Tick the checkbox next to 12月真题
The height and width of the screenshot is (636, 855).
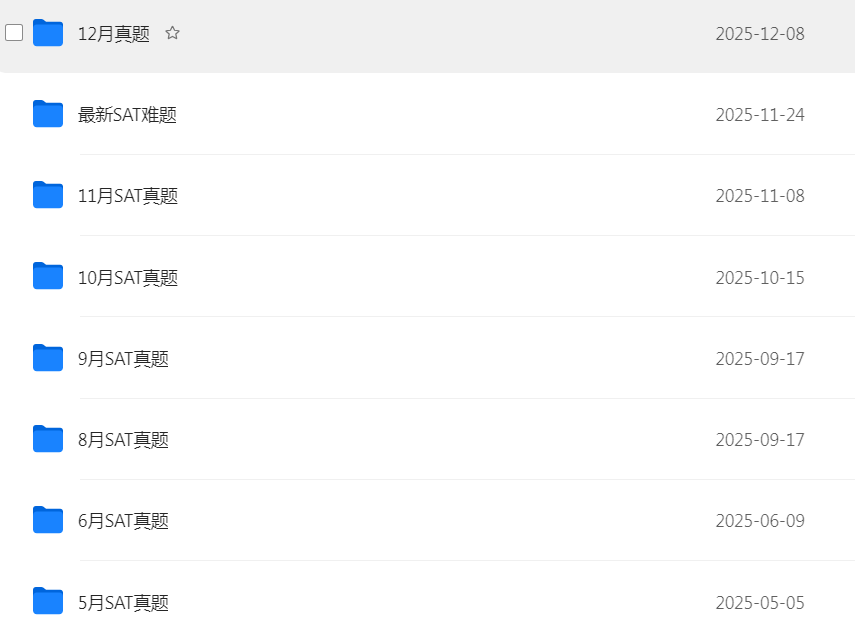[x=14, y=33]
